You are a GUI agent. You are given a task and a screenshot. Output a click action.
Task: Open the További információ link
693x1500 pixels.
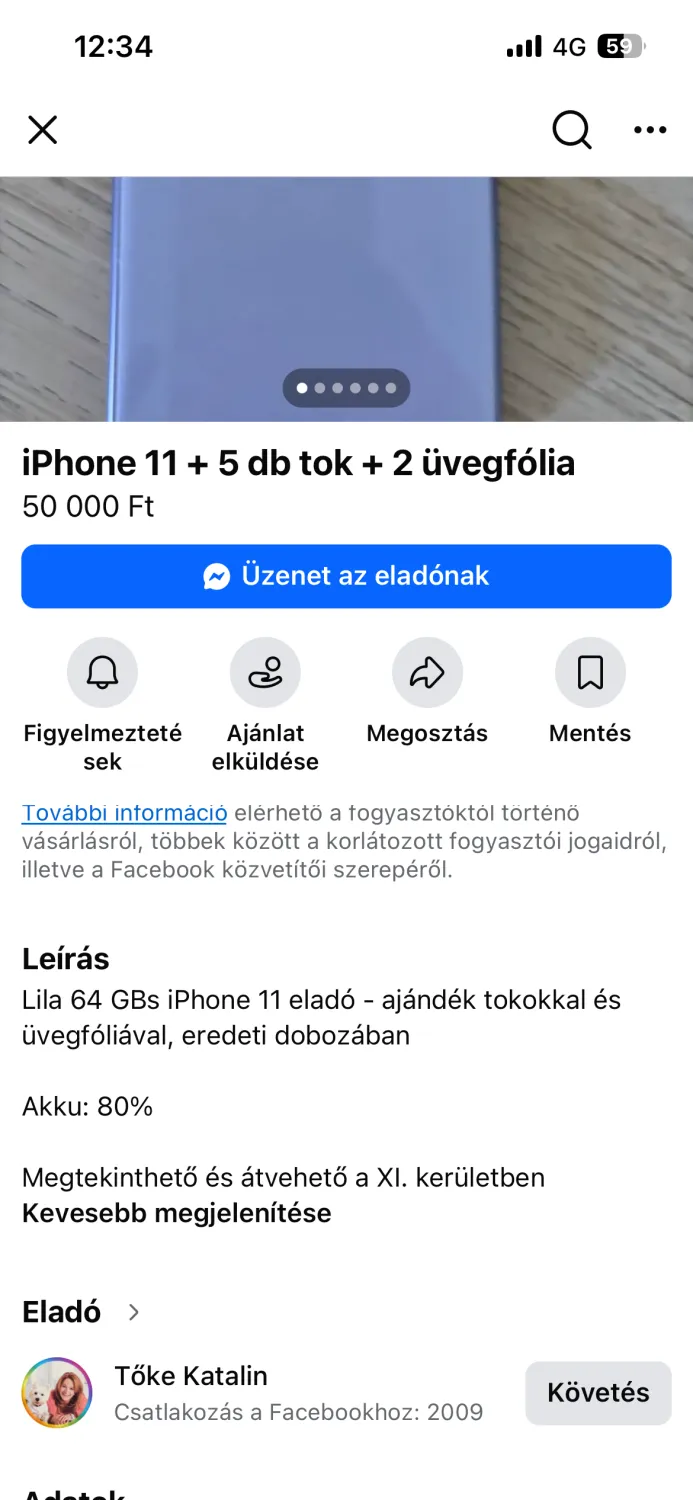click(x=124, y=813)
